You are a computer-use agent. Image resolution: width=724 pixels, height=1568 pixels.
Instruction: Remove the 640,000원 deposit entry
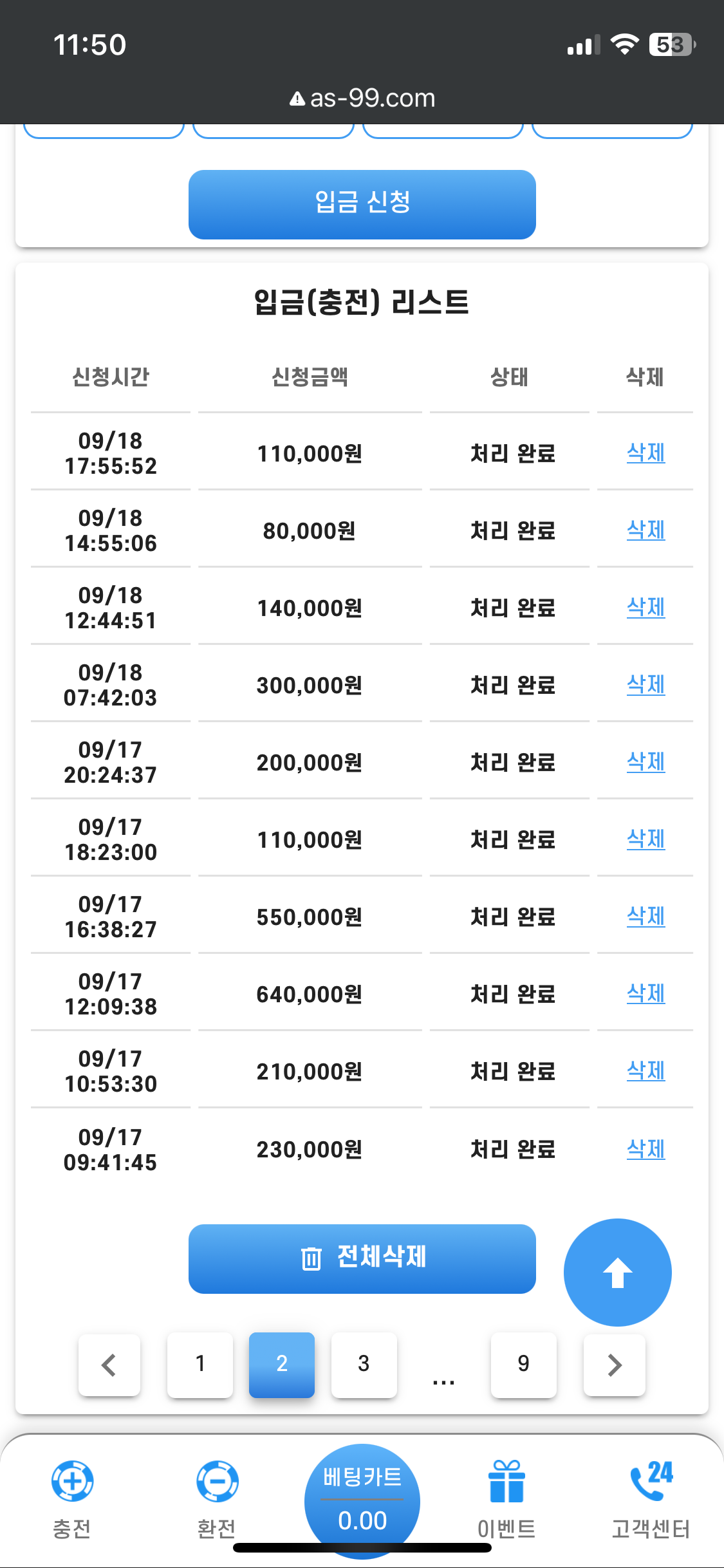coord(645,994)
